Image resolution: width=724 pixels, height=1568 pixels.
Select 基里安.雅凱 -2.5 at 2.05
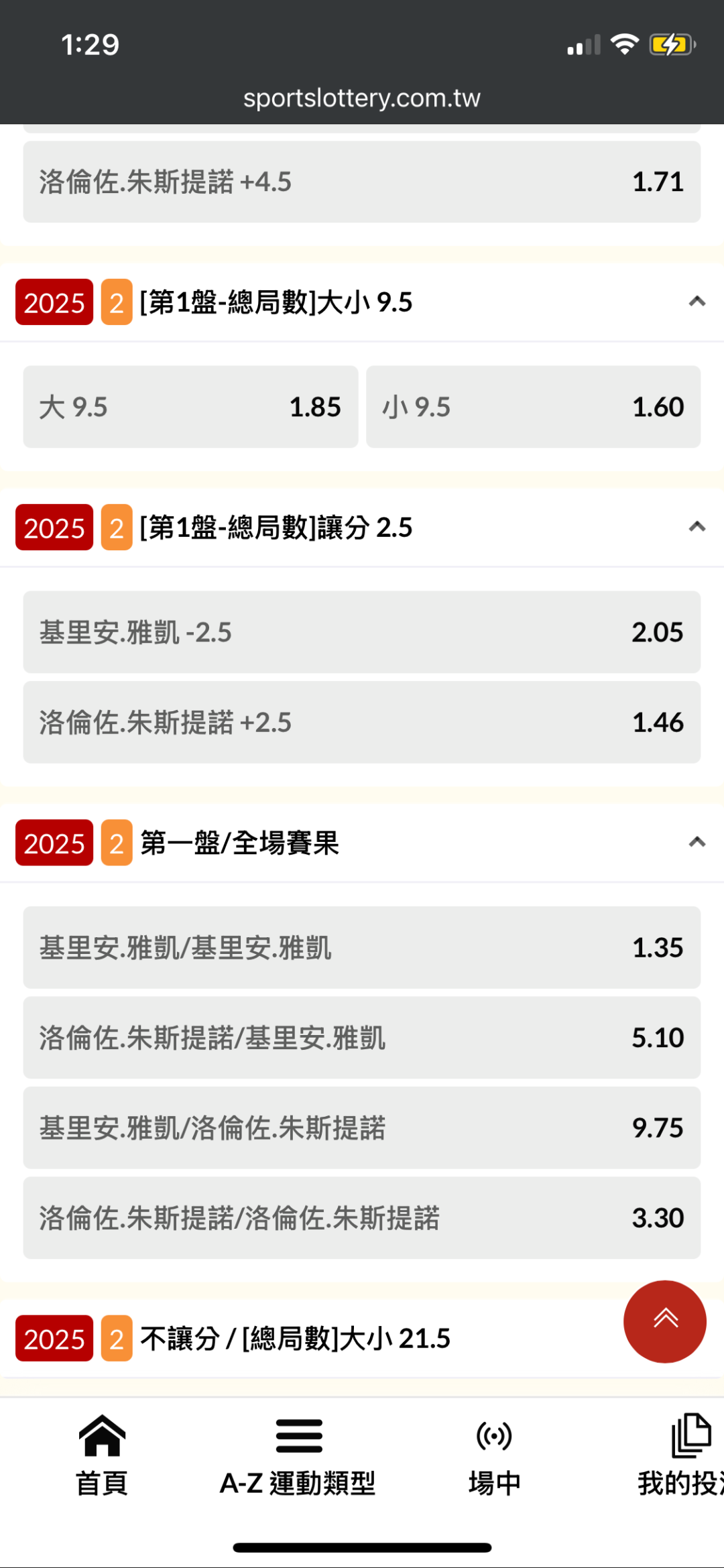tap(362, 632)
